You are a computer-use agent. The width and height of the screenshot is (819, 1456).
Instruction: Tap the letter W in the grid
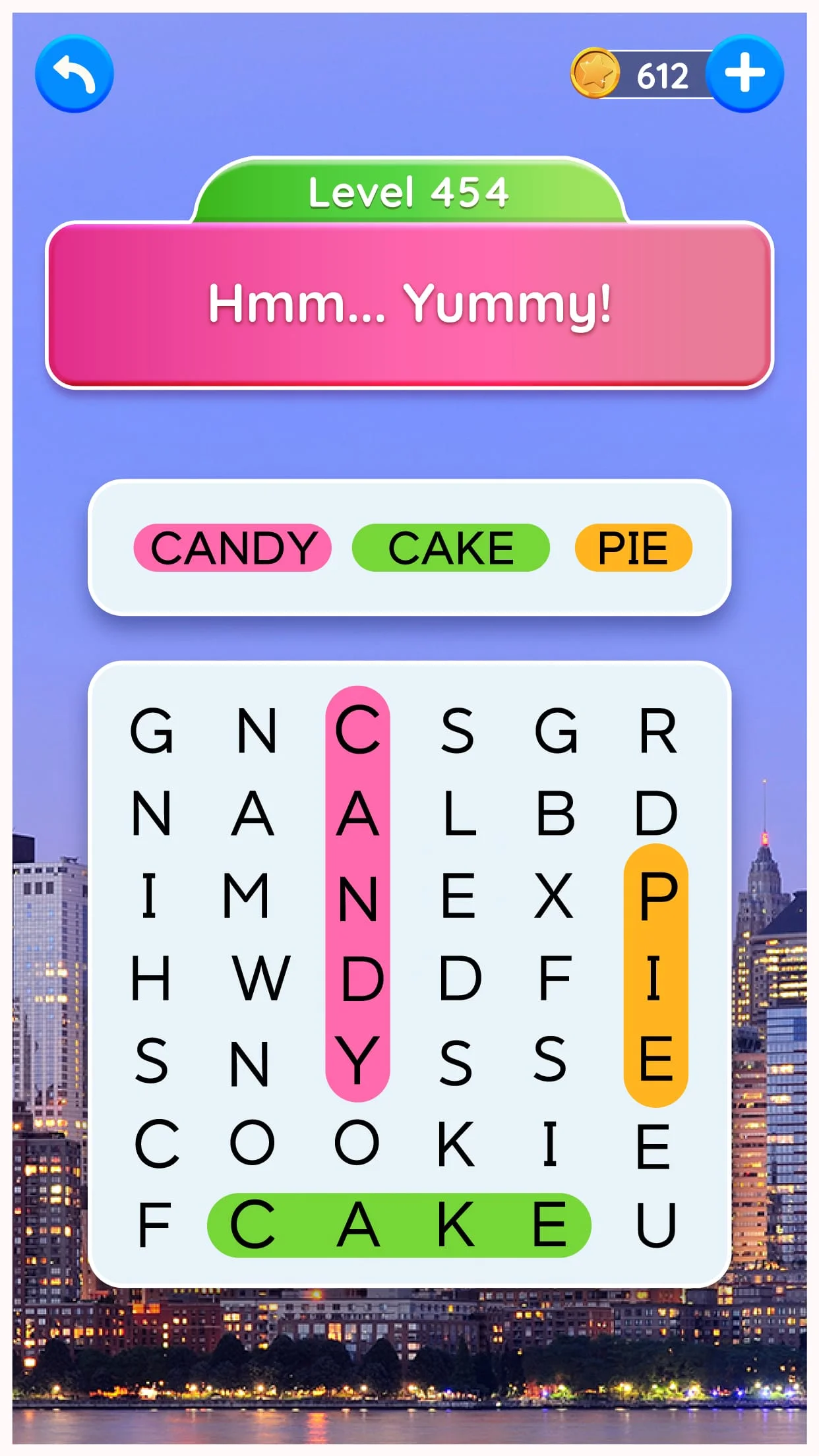point(261,978)
